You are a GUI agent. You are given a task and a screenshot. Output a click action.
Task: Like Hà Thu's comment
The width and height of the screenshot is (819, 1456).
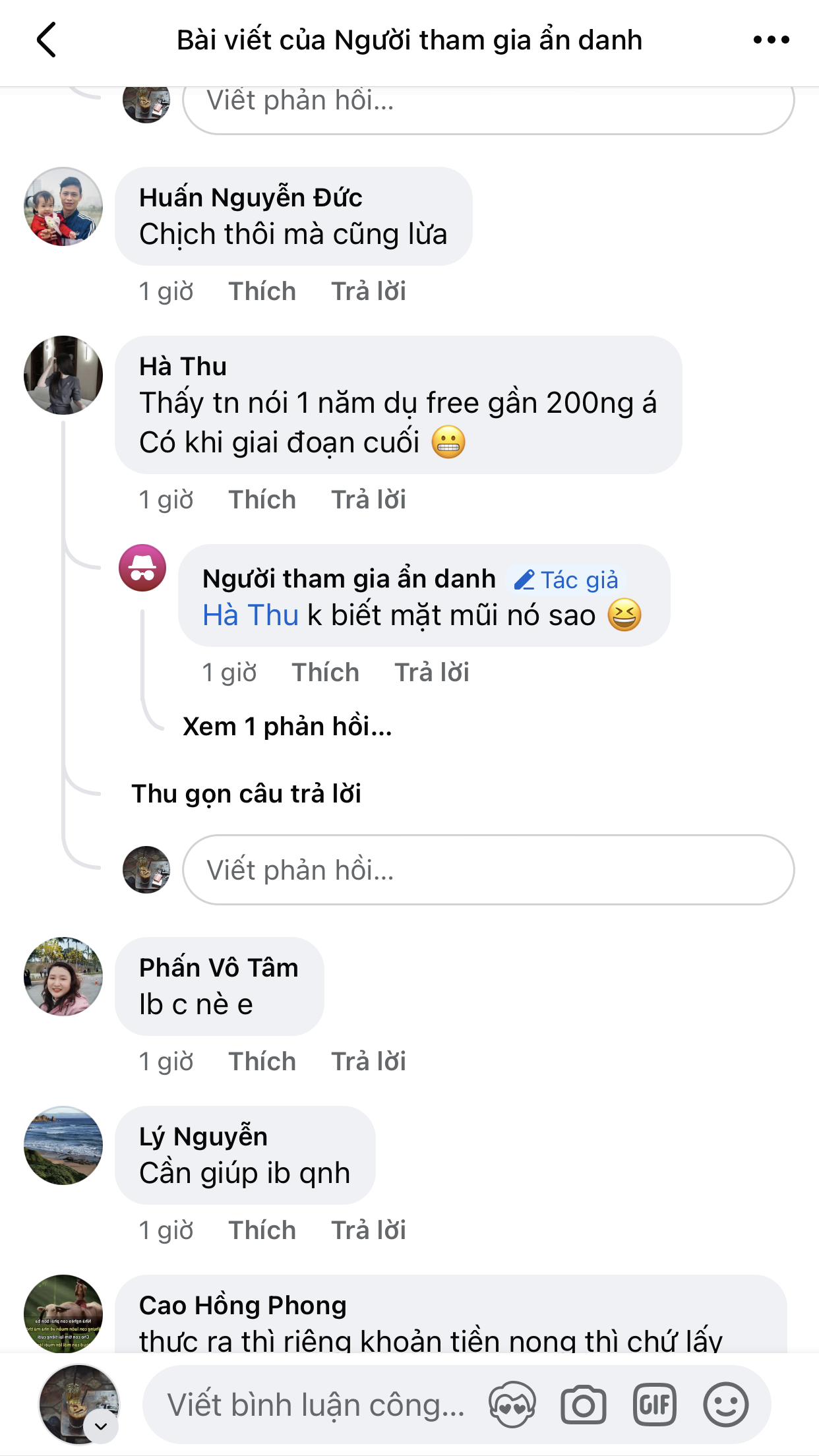[x=262, y=500]
